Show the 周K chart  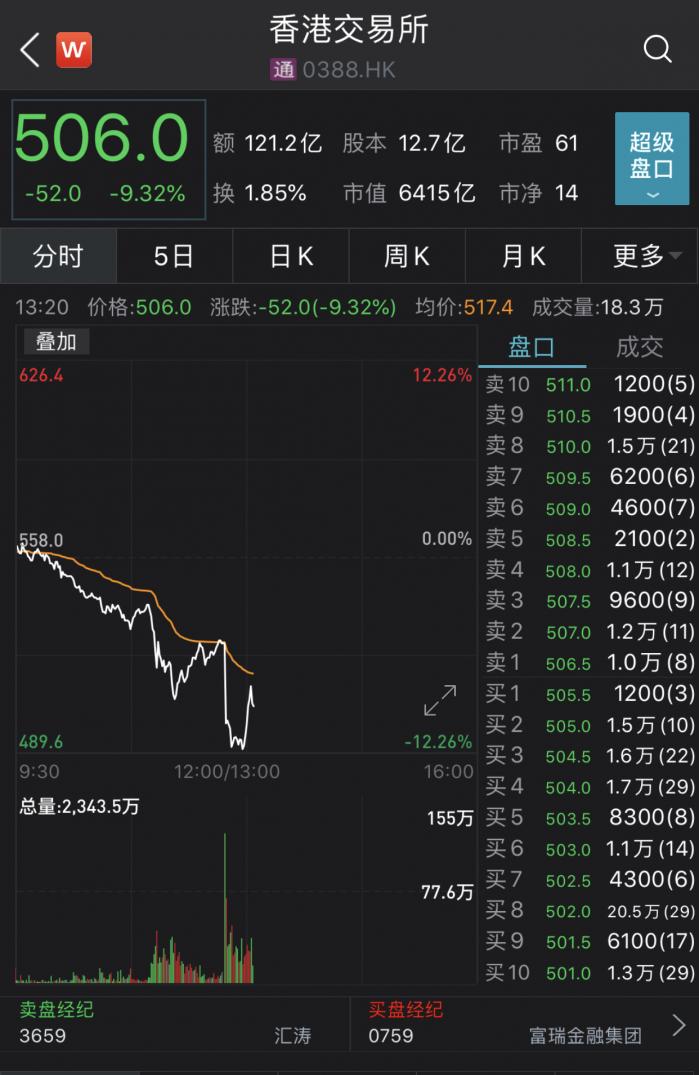coord(407,256)
